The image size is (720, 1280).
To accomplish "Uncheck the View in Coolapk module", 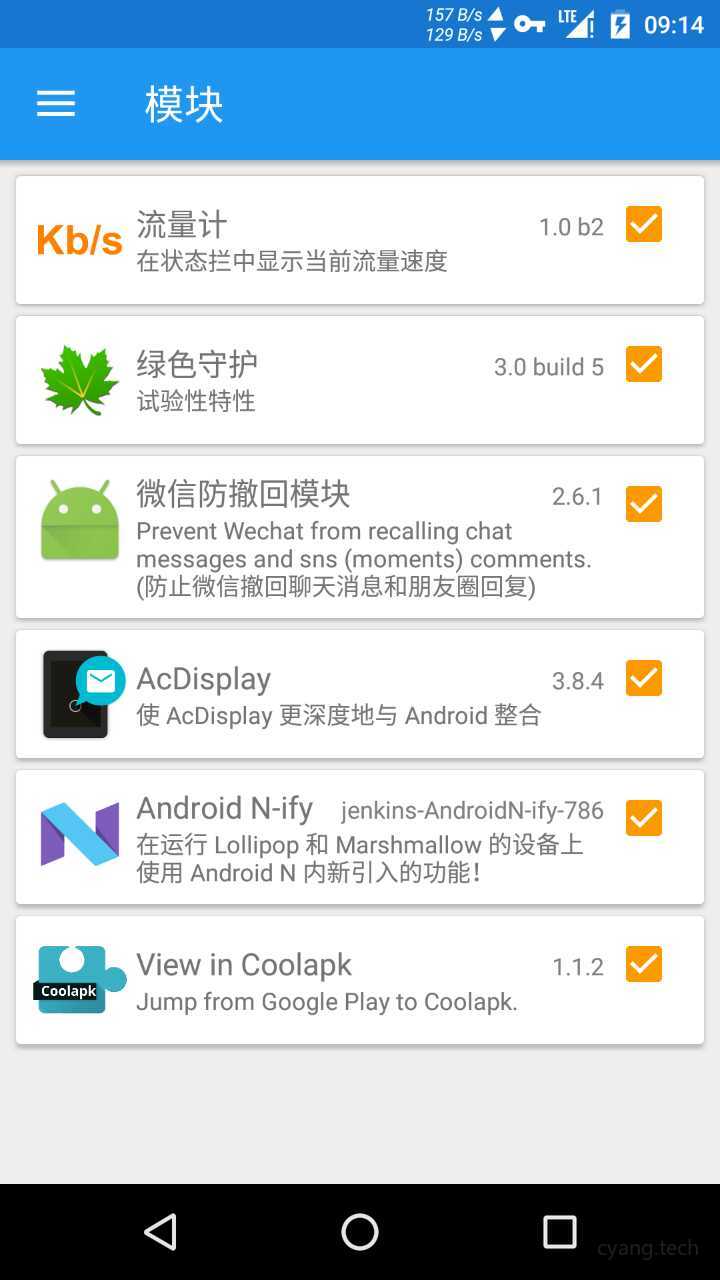I will coord(644,963).
